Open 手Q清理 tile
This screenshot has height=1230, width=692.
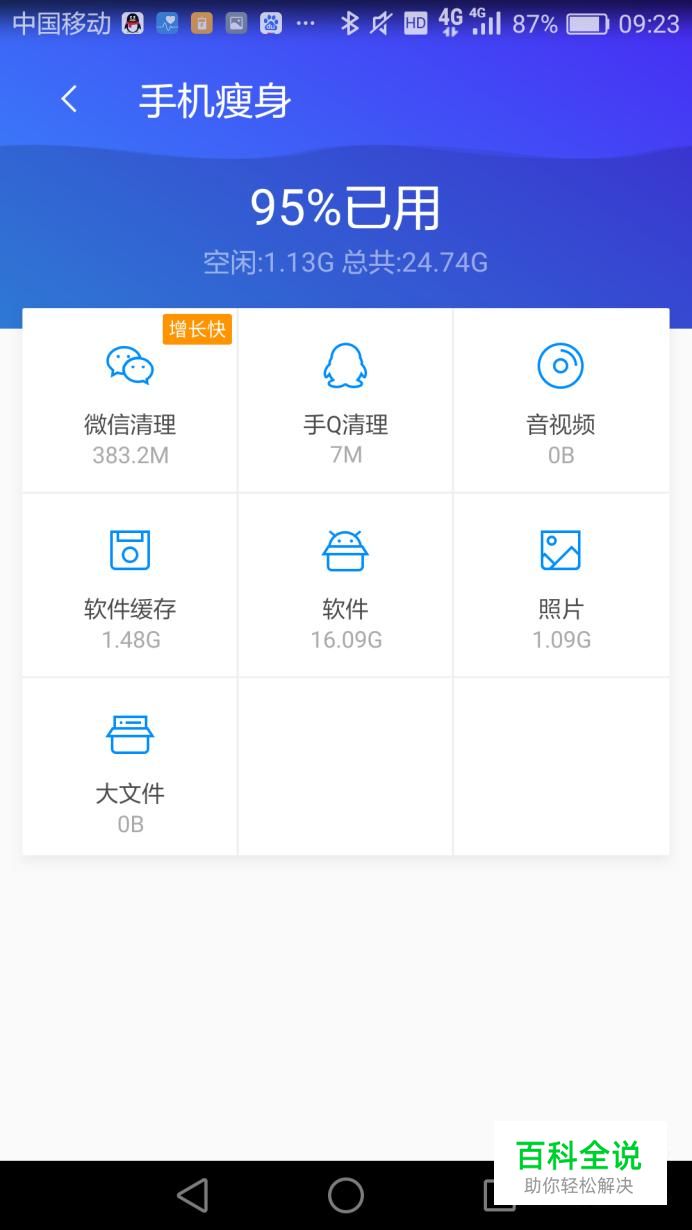click(345, 401)
